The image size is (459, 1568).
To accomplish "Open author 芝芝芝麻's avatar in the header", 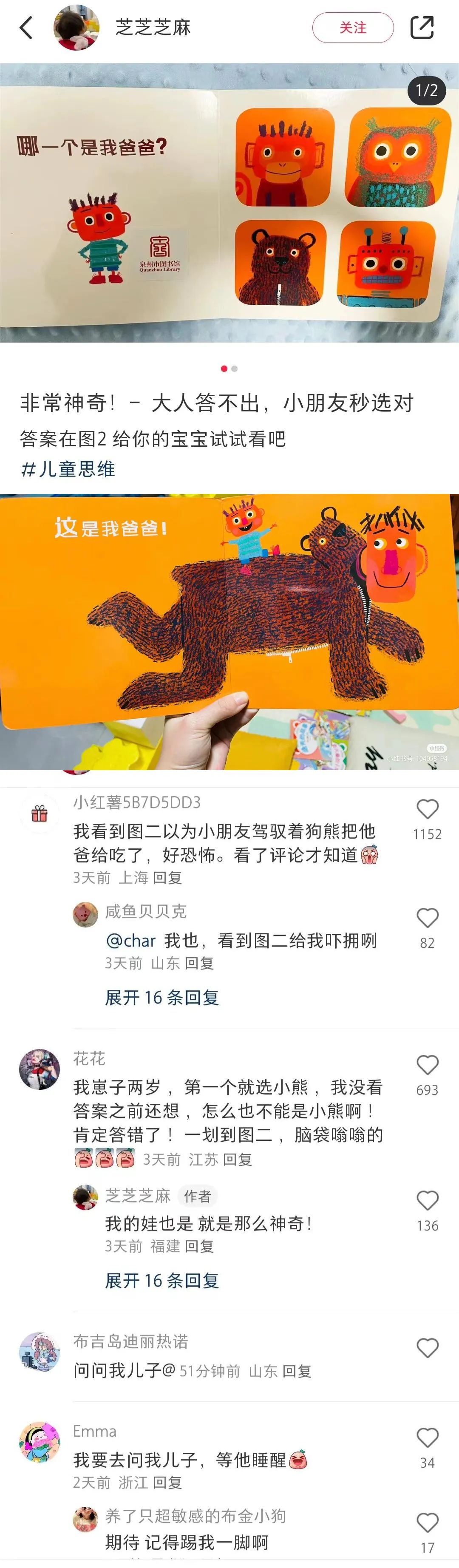I will tap(76, 28).
